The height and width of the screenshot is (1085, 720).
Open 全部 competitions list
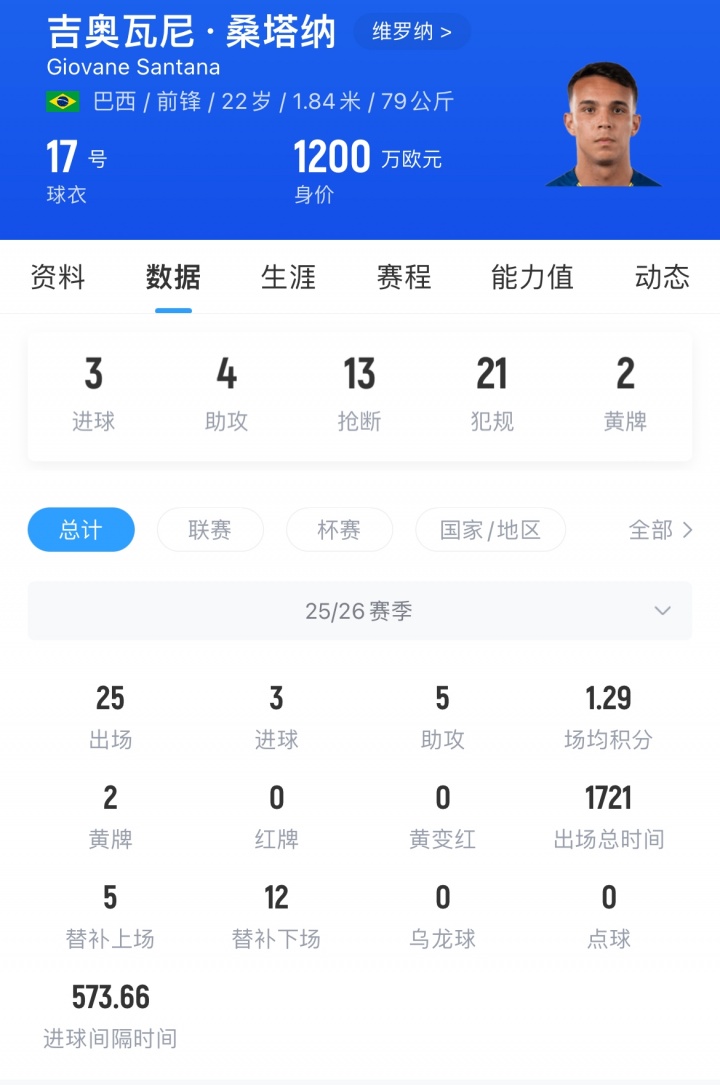[x=659, y=530]
